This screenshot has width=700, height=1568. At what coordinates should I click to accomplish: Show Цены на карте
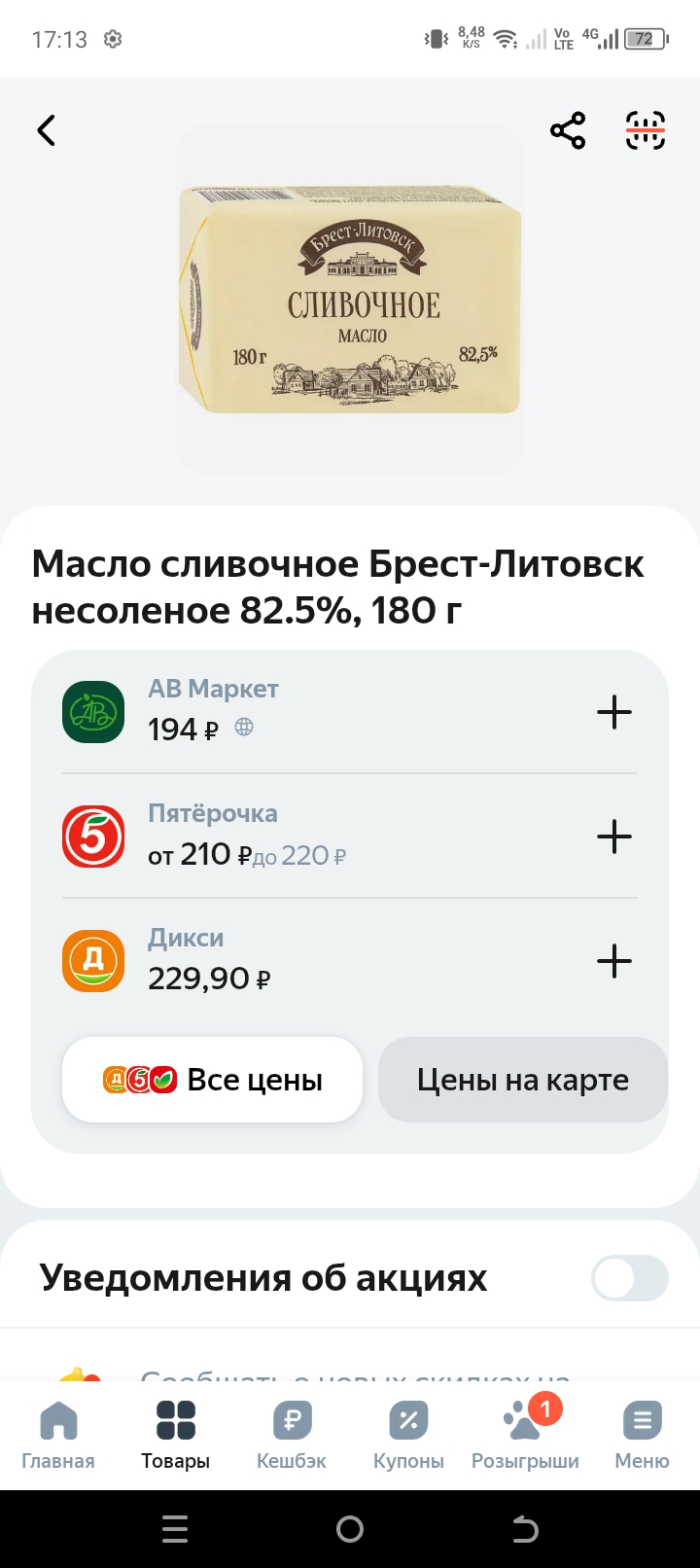point(522,1080)
